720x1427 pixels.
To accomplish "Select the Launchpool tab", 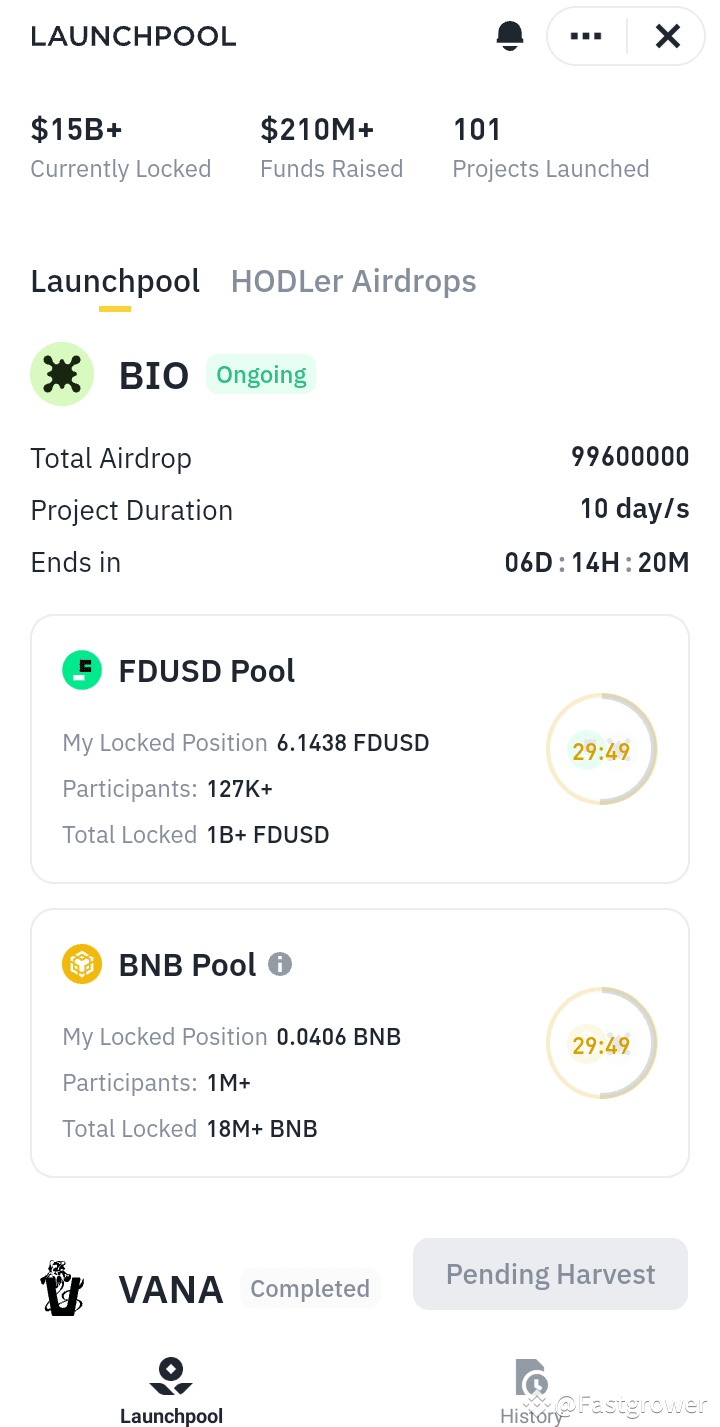I will [114, 280].
